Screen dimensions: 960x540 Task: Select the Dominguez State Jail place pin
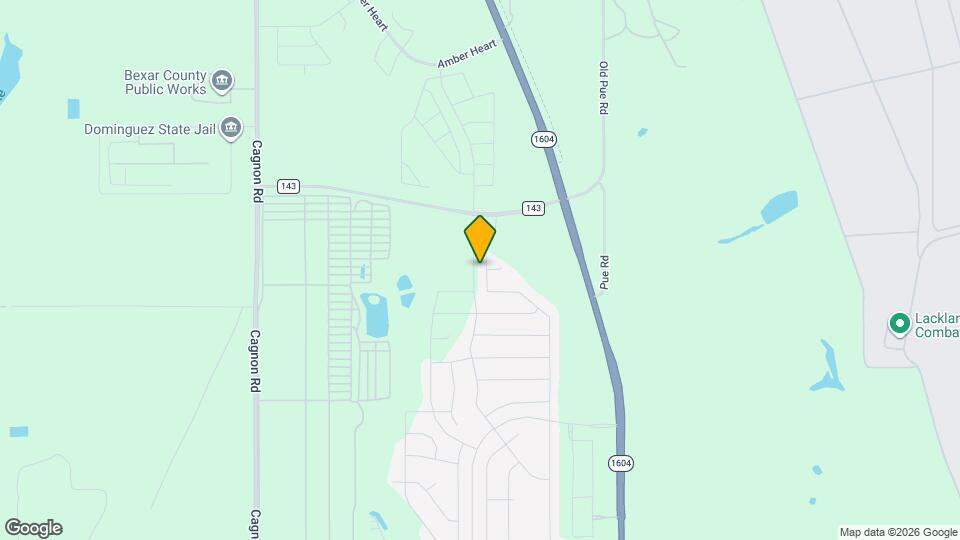[x=231, y=127]
